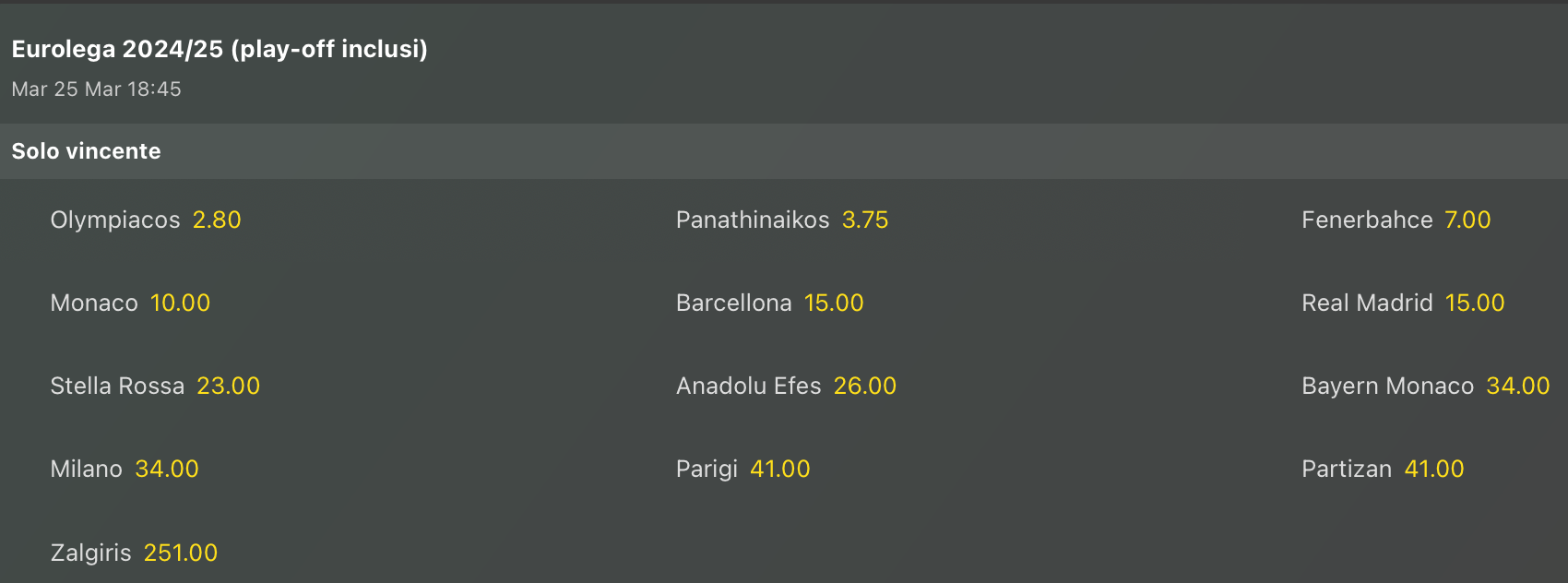This screenshot has height=583, width=1568.
Task: Choose Zalgiris at odds 251.00
Action: [x=134, y=553]
